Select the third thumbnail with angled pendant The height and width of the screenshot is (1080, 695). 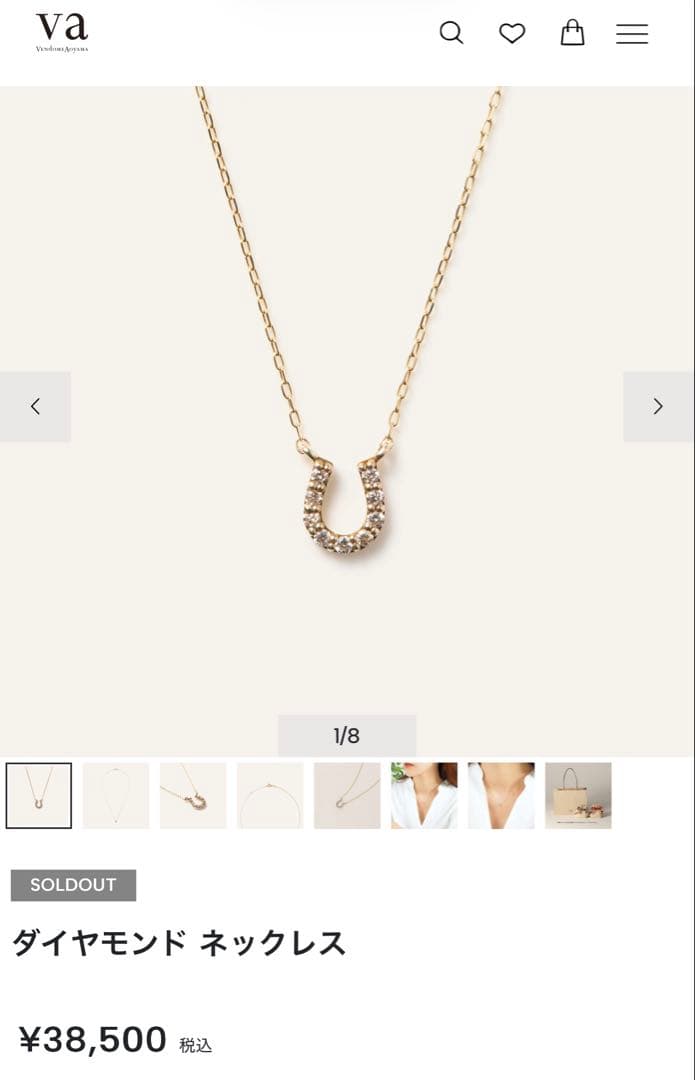[x=193, y=796]
